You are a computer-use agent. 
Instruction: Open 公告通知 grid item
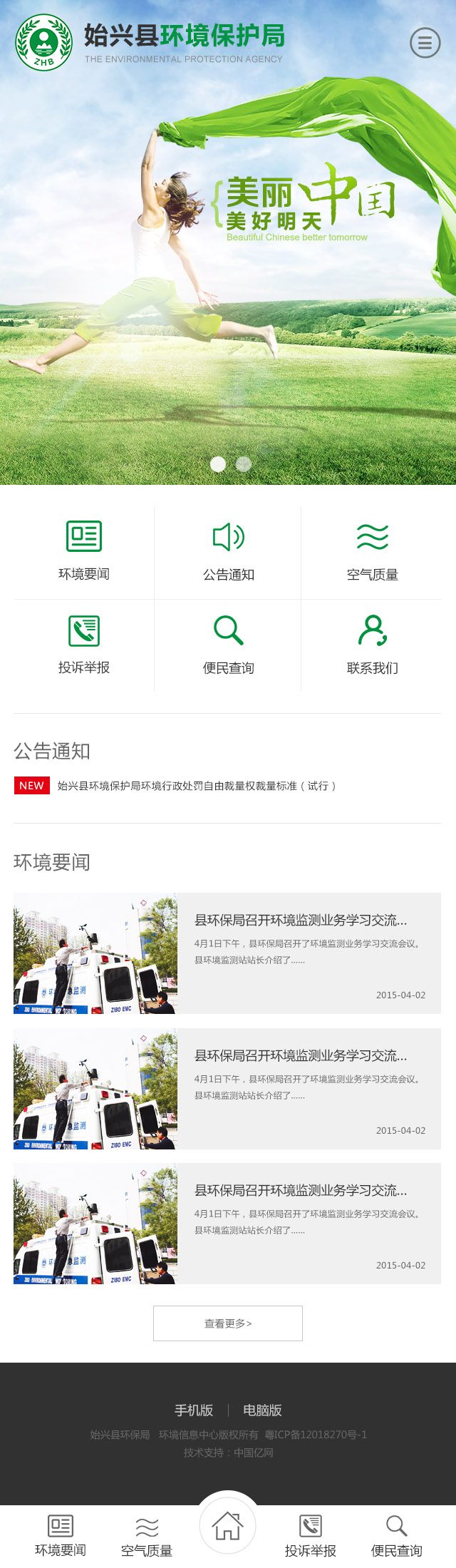(x=229, y=551)
